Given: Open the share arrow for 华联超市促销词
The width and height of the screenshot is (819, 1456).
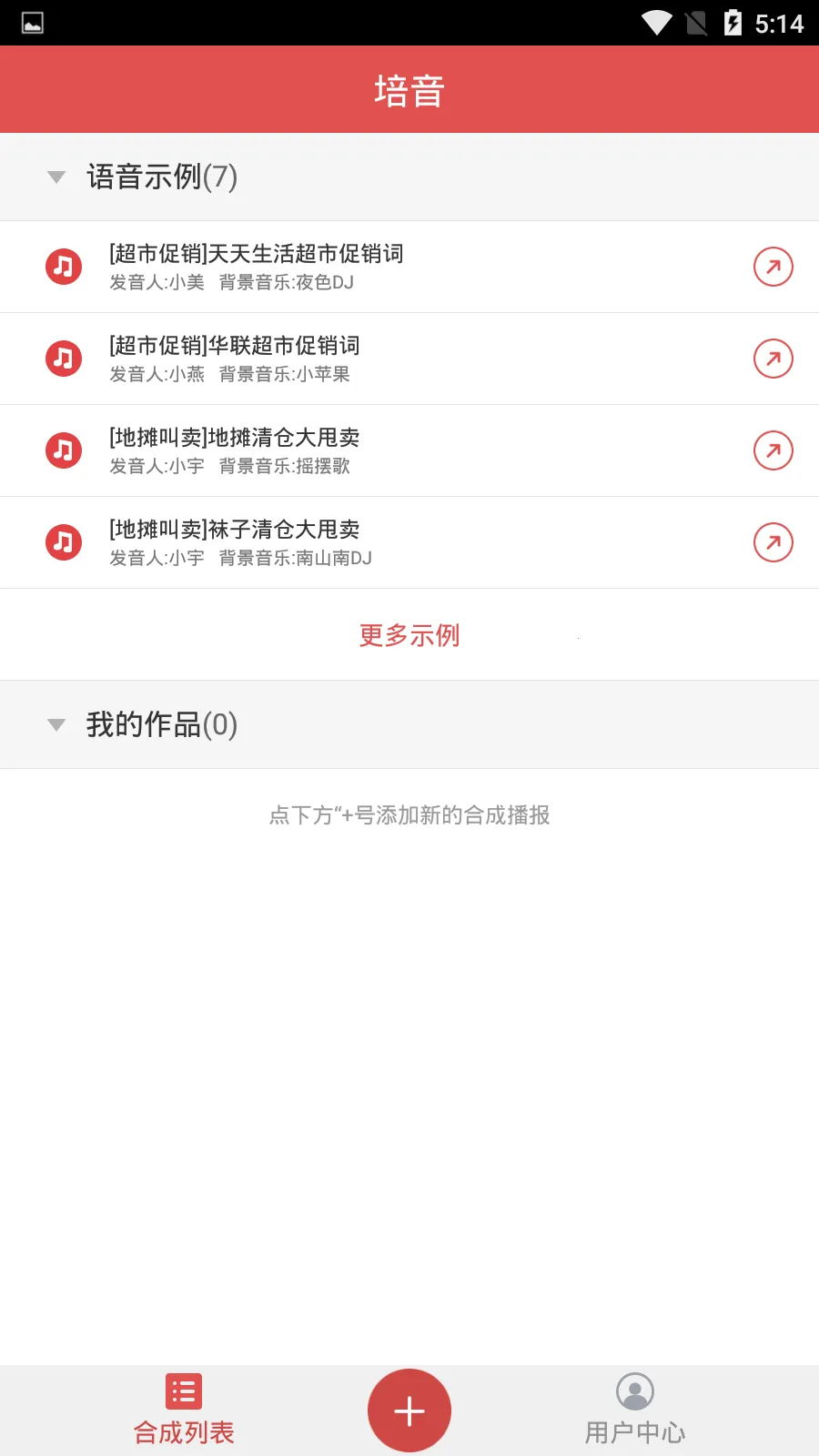Looking at the screenshot, I should tap(773, 358).
